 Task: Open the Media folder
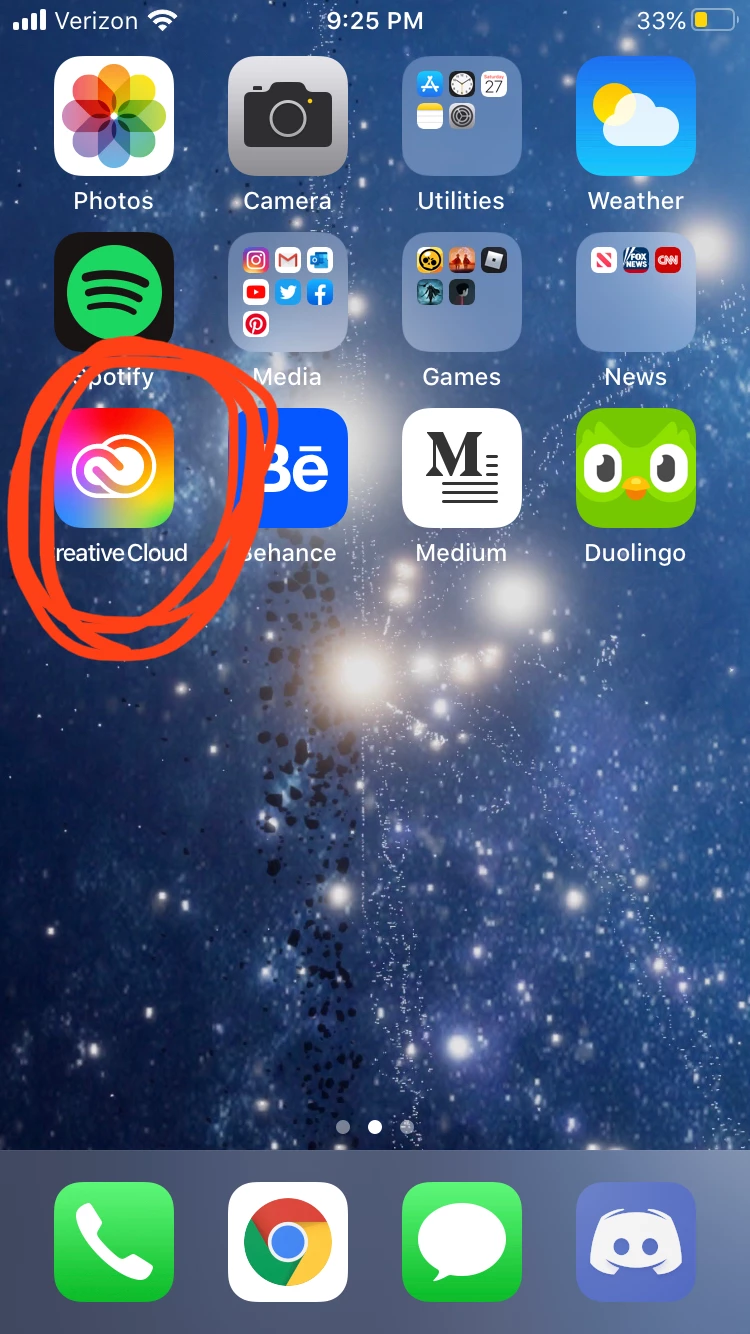coord(288,292)
